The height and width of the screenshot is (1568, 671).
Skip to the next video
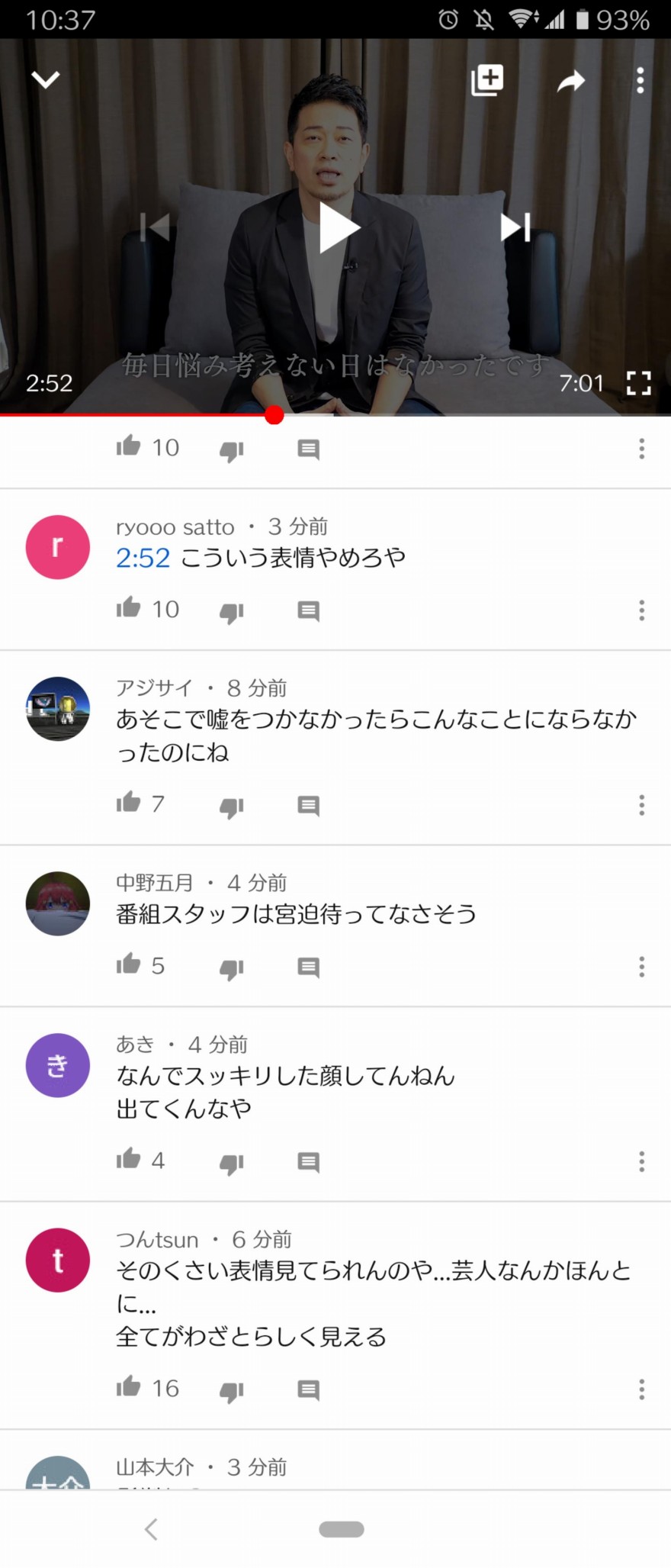(x=515, y=227)
